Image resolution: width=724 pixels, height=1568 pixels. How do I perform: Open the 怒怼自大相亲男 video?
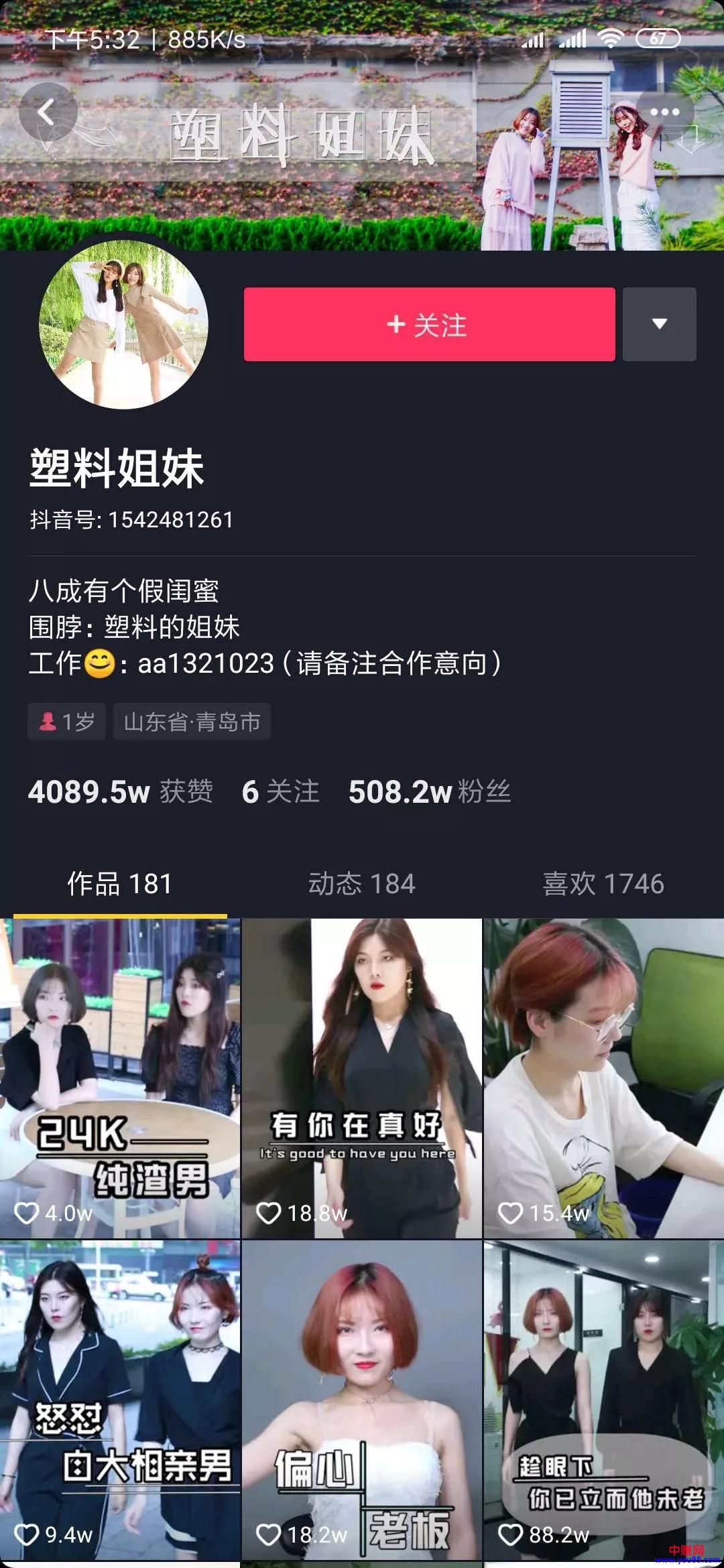click(x=120, y=1399)
